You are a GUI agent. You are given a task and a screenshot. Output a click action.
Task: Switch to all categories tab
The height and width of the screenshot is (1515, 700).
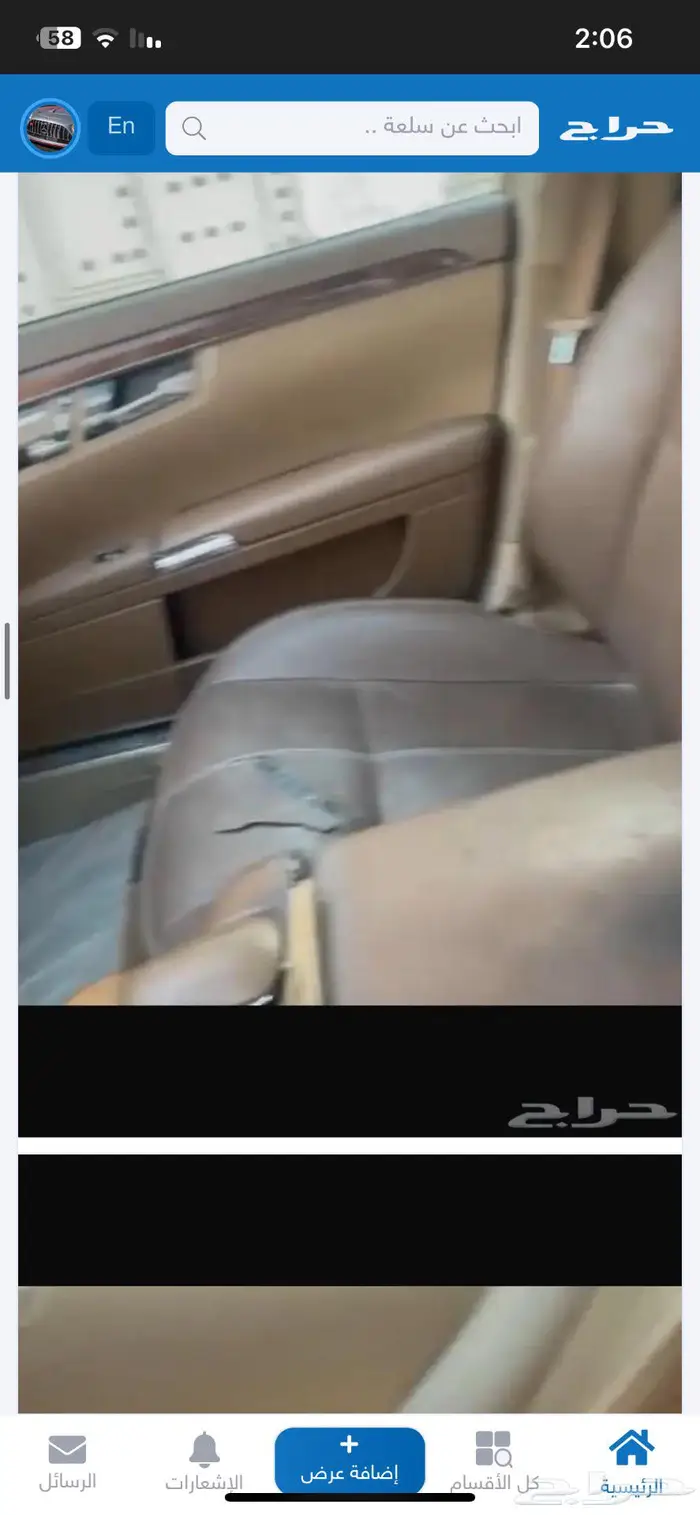494,1462
